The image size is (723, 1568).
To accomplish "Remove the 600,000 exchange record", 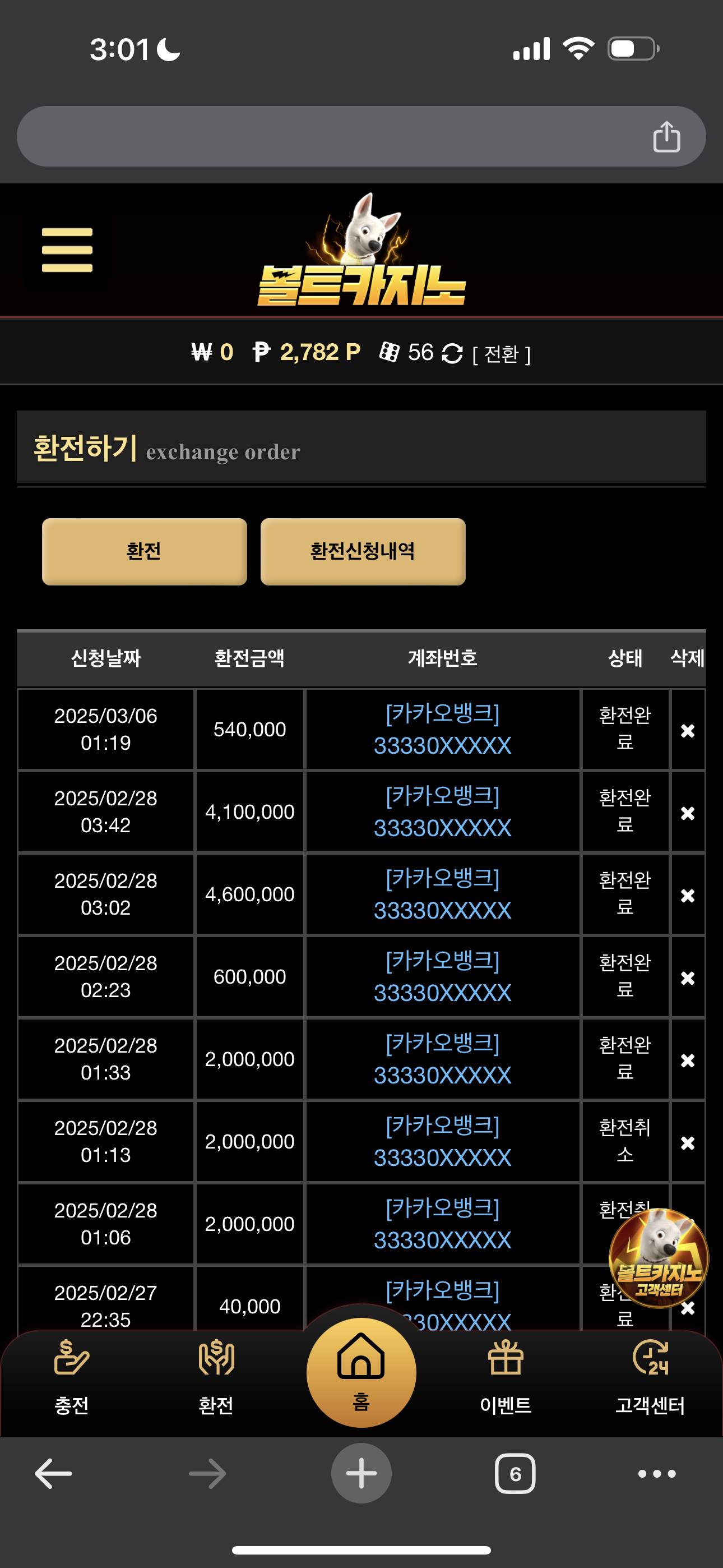I will click(688, 977).
